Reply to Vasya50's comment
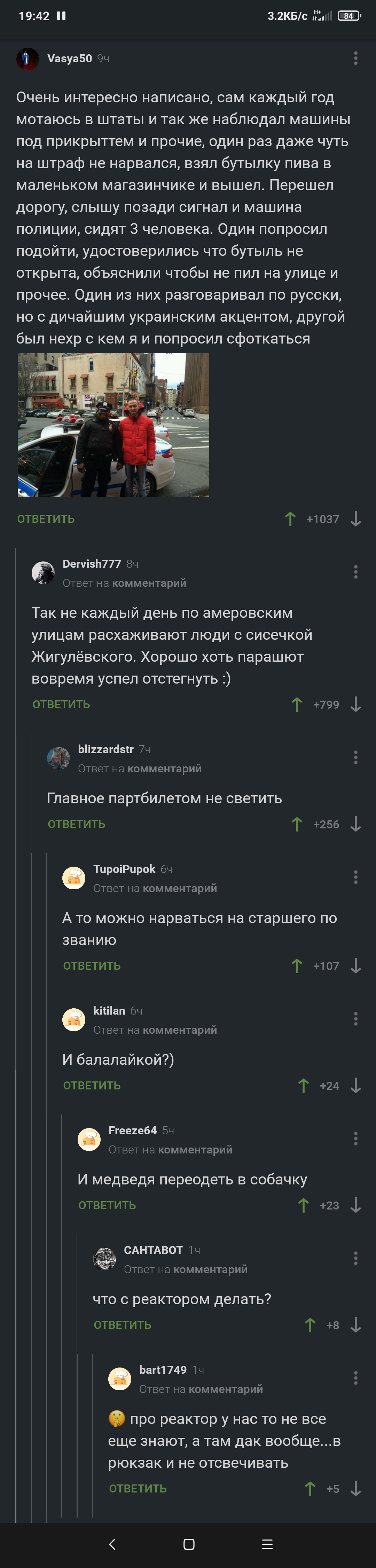Screen dimensions: 376x1568 [x=46, y=519]
